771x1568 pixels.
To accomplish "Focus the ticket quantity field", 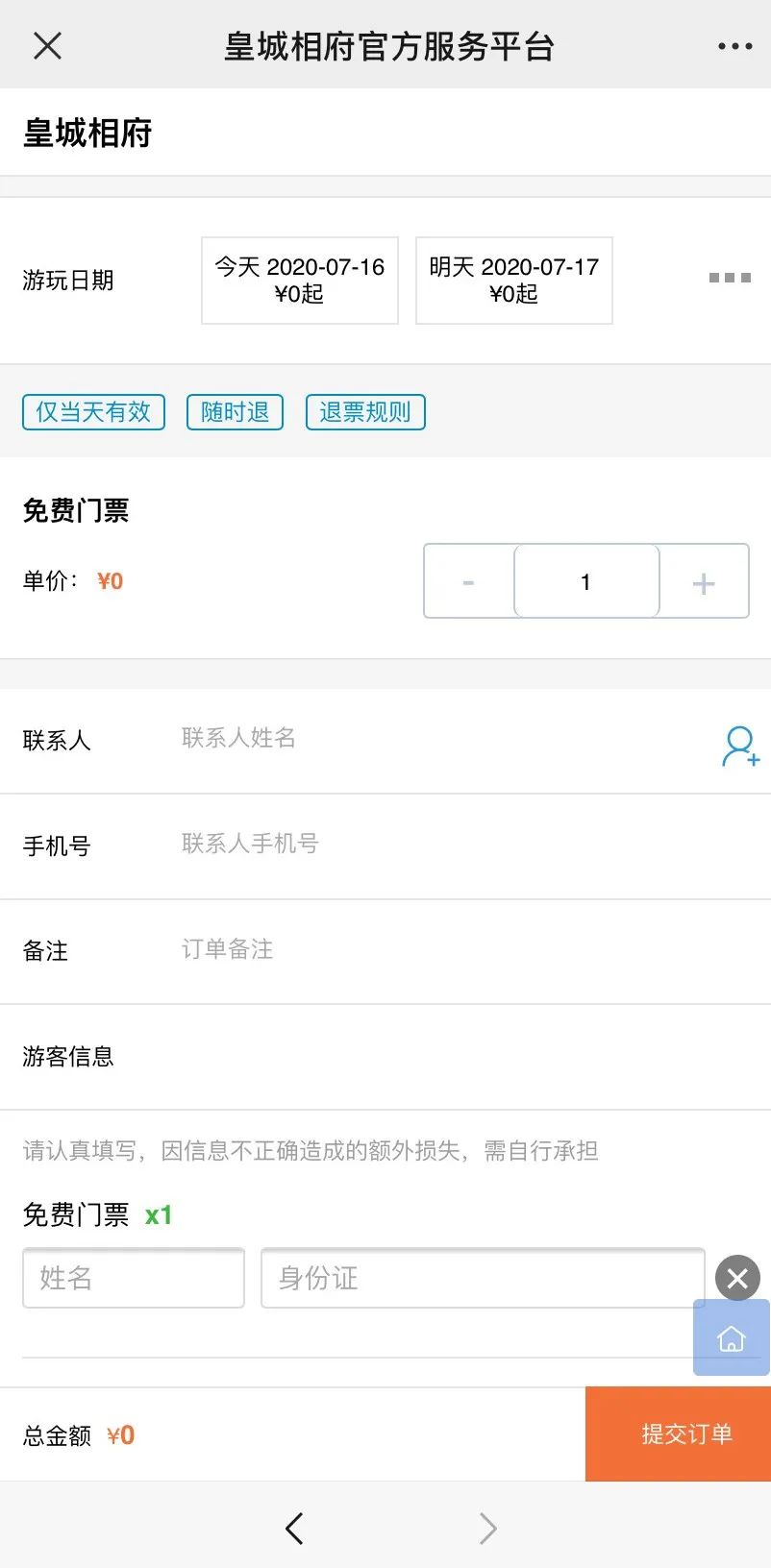I will (586, 581).
